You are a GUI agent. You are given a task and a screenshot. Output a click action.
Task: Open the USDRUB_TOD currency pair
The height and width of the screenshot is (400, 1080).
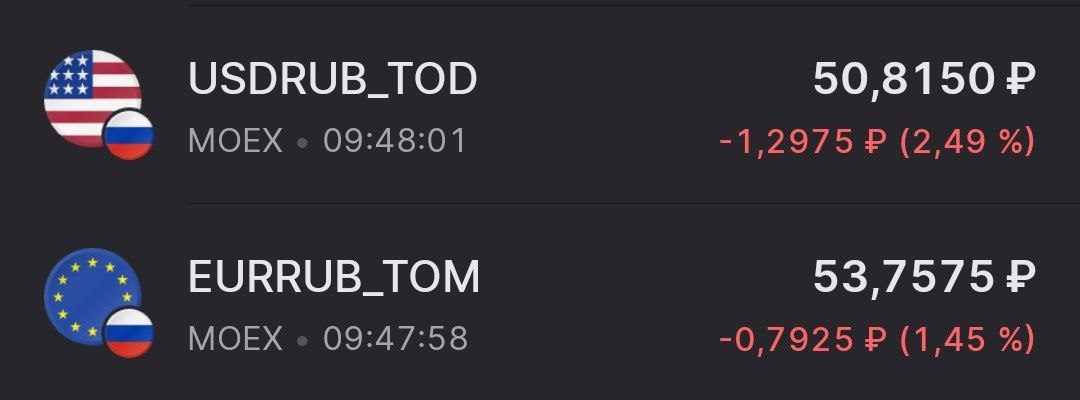pos(333,80)
